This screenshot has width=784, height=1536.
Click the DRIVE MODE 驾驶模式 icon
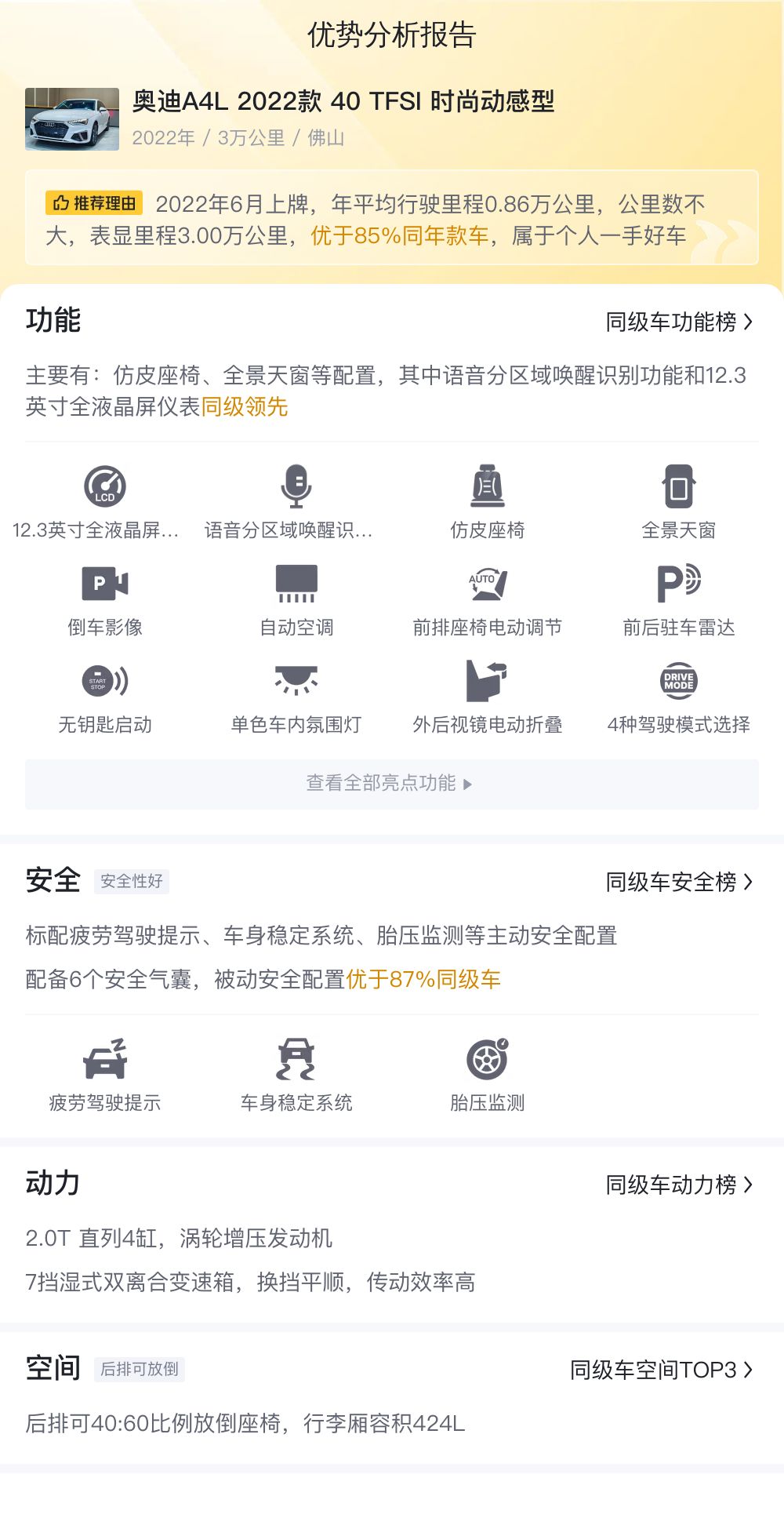[679, 681]
